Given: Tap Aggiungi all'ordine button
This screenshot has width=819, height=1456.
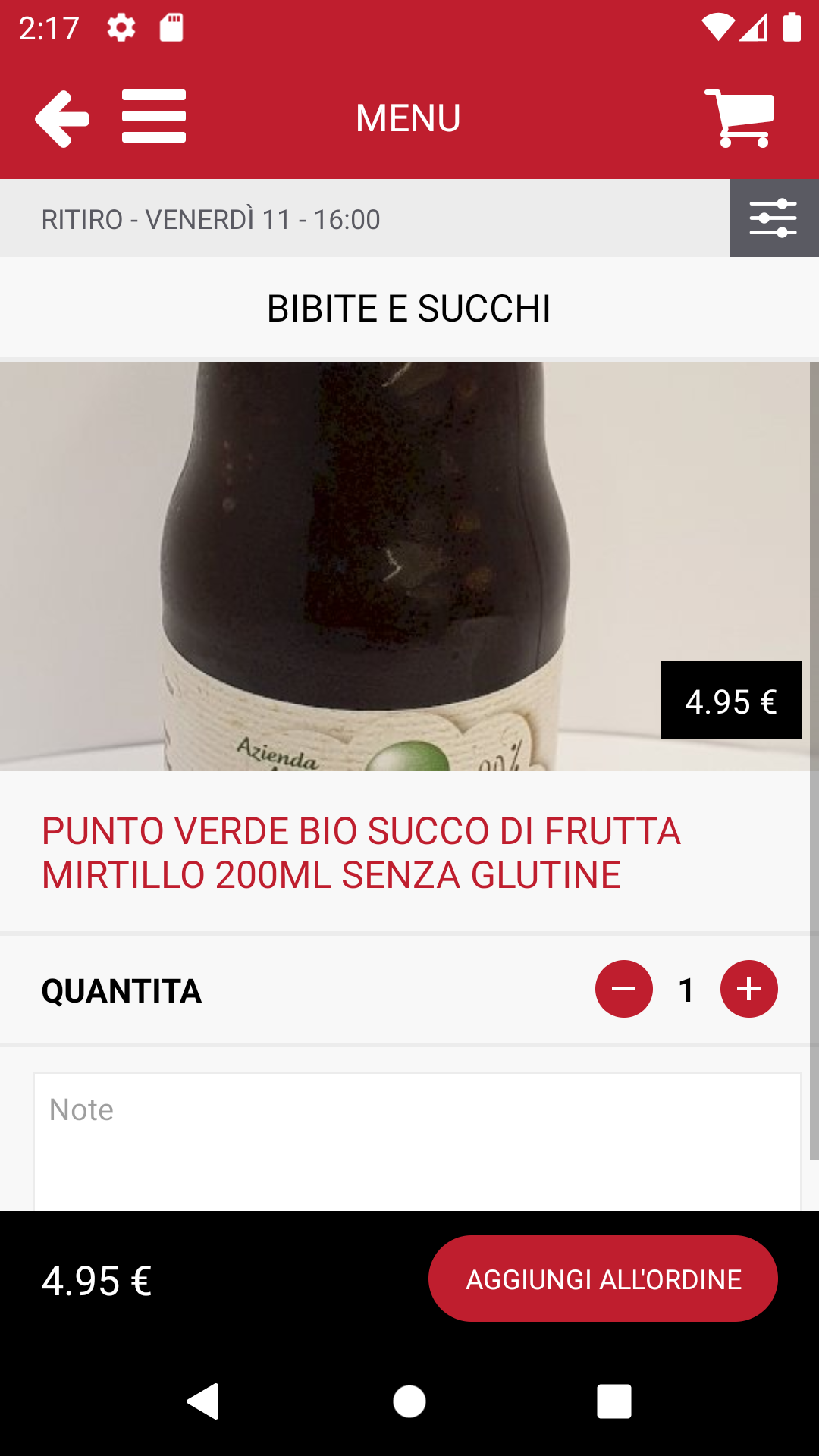Looking at the screenshot, I should click(603, 1279).
